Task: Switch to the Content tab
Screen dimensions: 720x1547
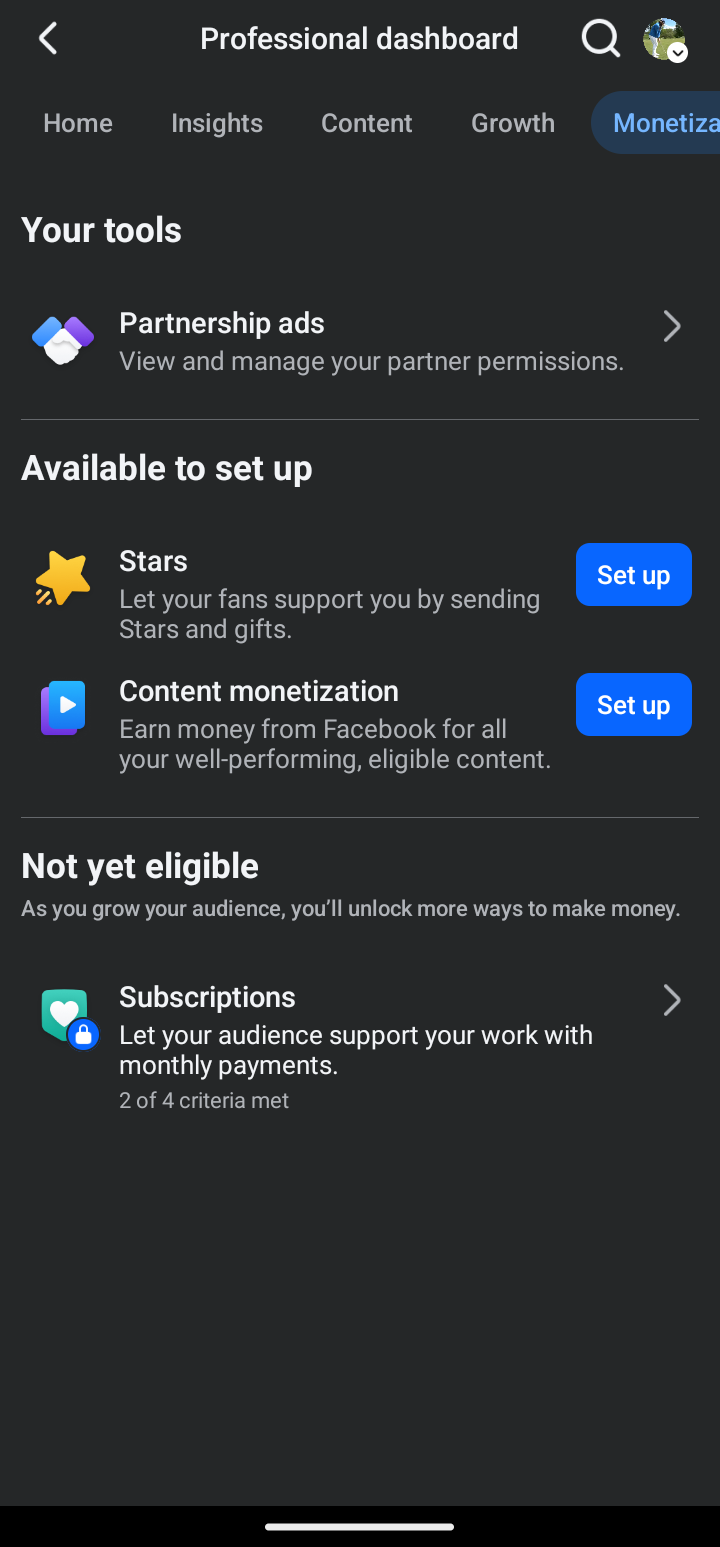Action: 367,123
